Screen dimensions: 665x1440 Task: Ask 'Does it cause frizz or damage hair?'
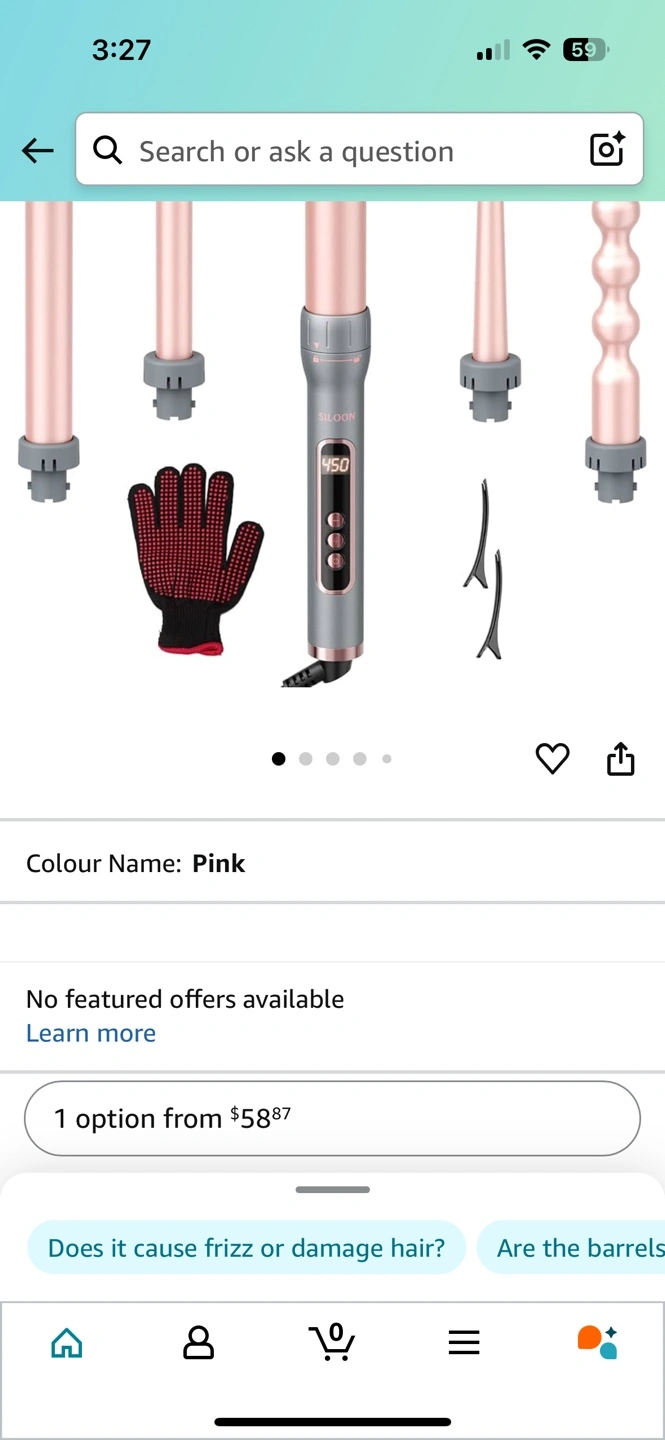246,1248
